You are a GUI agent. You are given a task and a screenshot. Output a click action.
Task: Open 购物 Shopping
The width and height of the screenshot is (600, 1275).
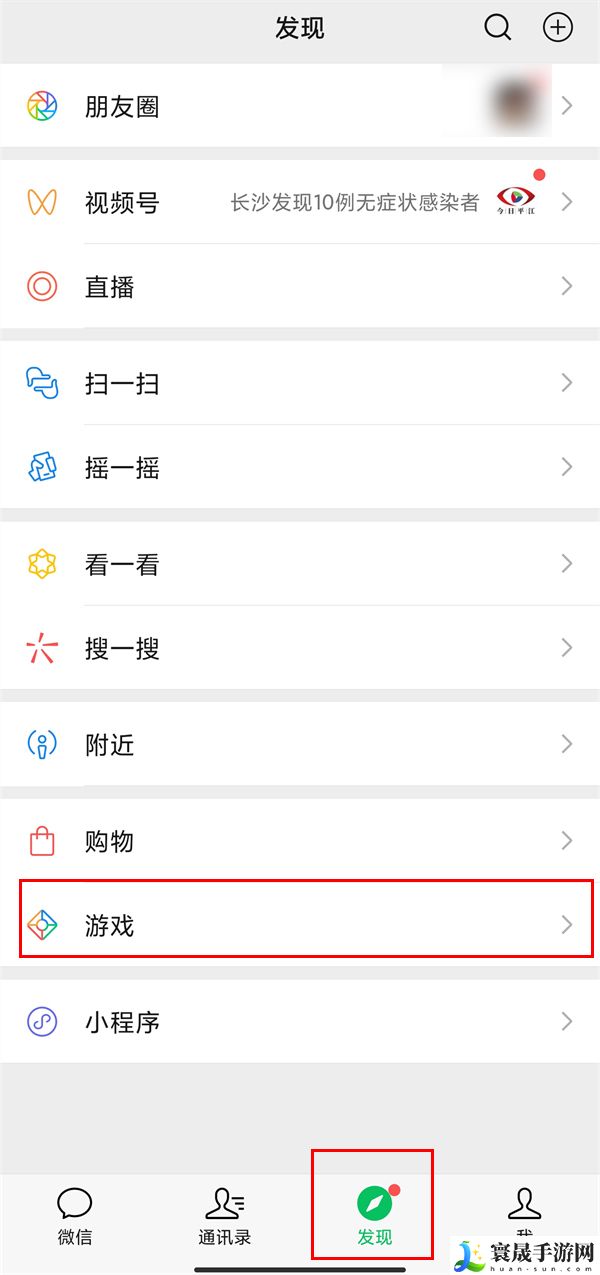(300, 841)
